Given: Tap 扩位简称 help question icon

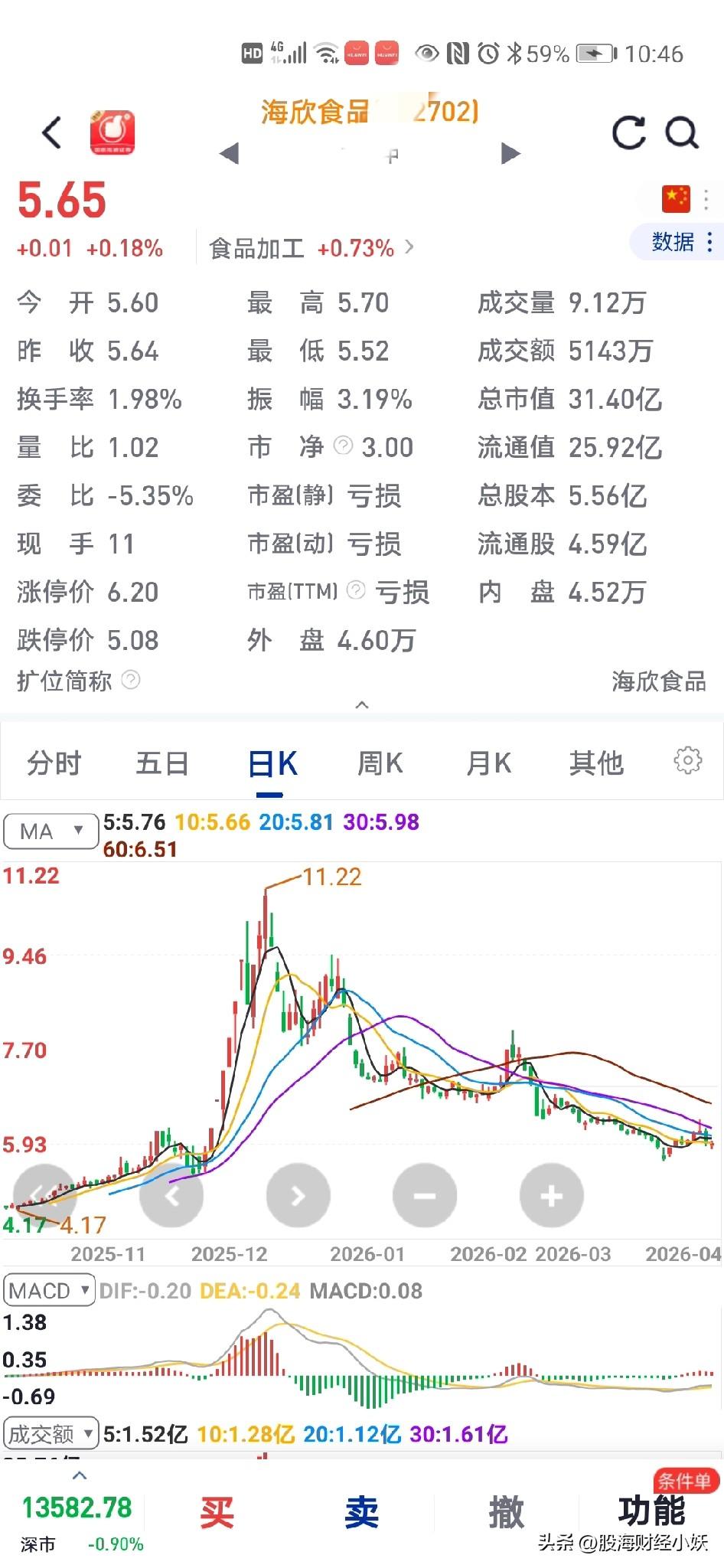Looking at the screenshot, I should pyautogui.click(x=129, y=681).
